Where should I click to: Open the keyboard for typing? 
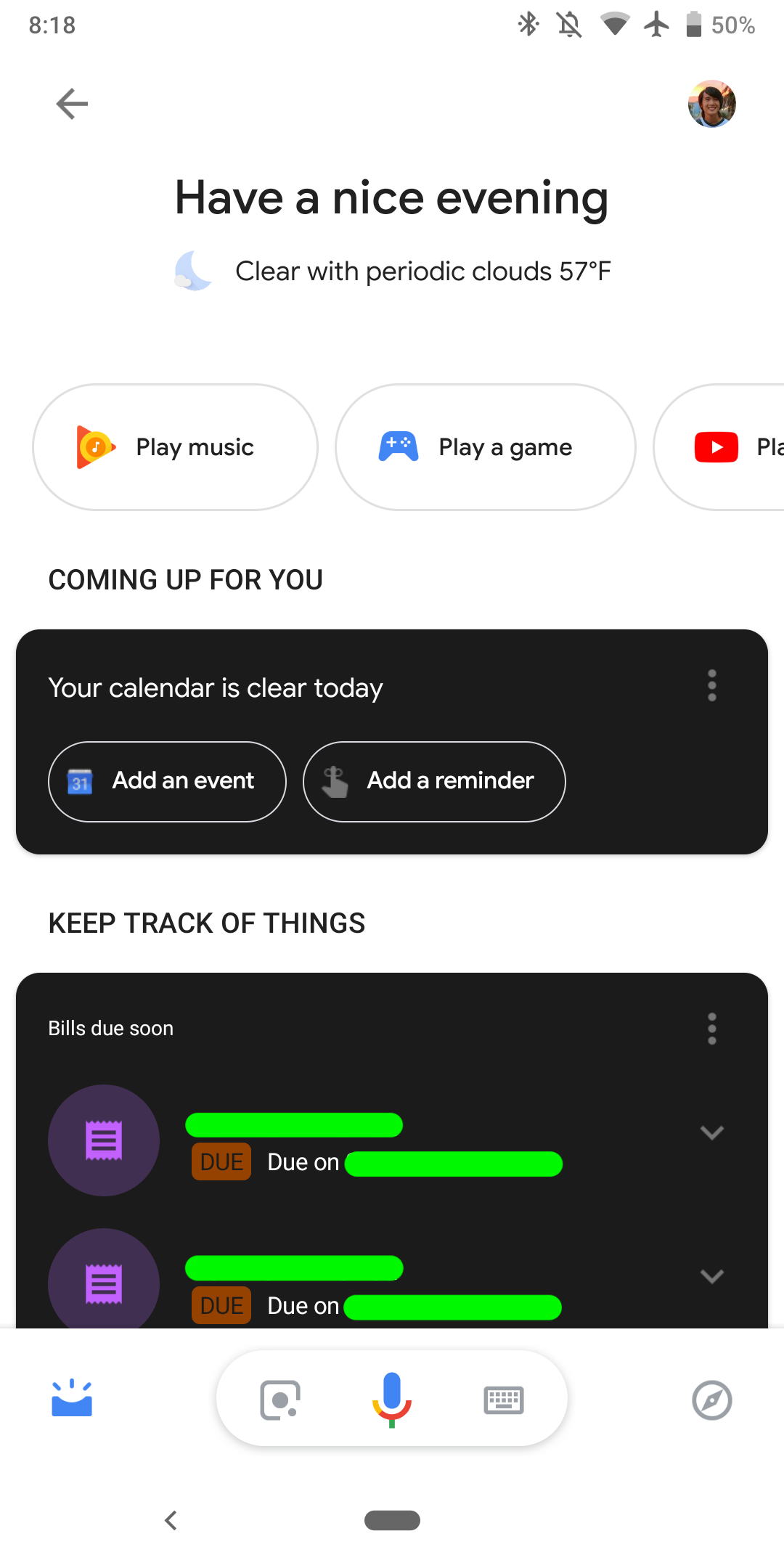(x=503, y=1400)
